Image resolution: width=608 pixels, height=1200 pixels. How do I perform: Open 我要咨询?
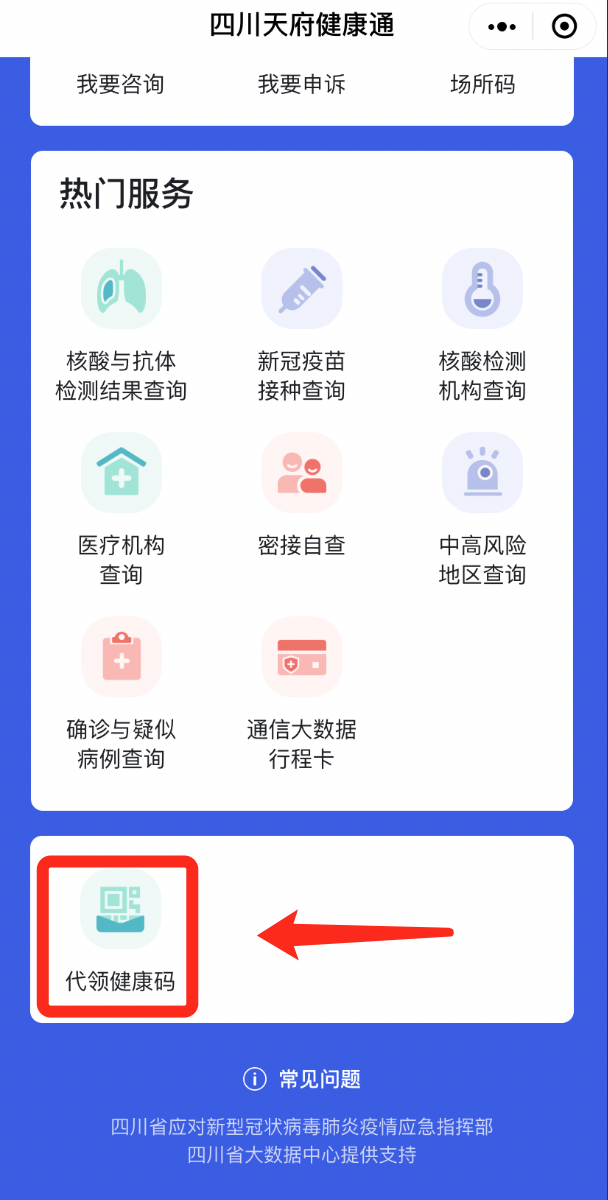click(120, 85)
